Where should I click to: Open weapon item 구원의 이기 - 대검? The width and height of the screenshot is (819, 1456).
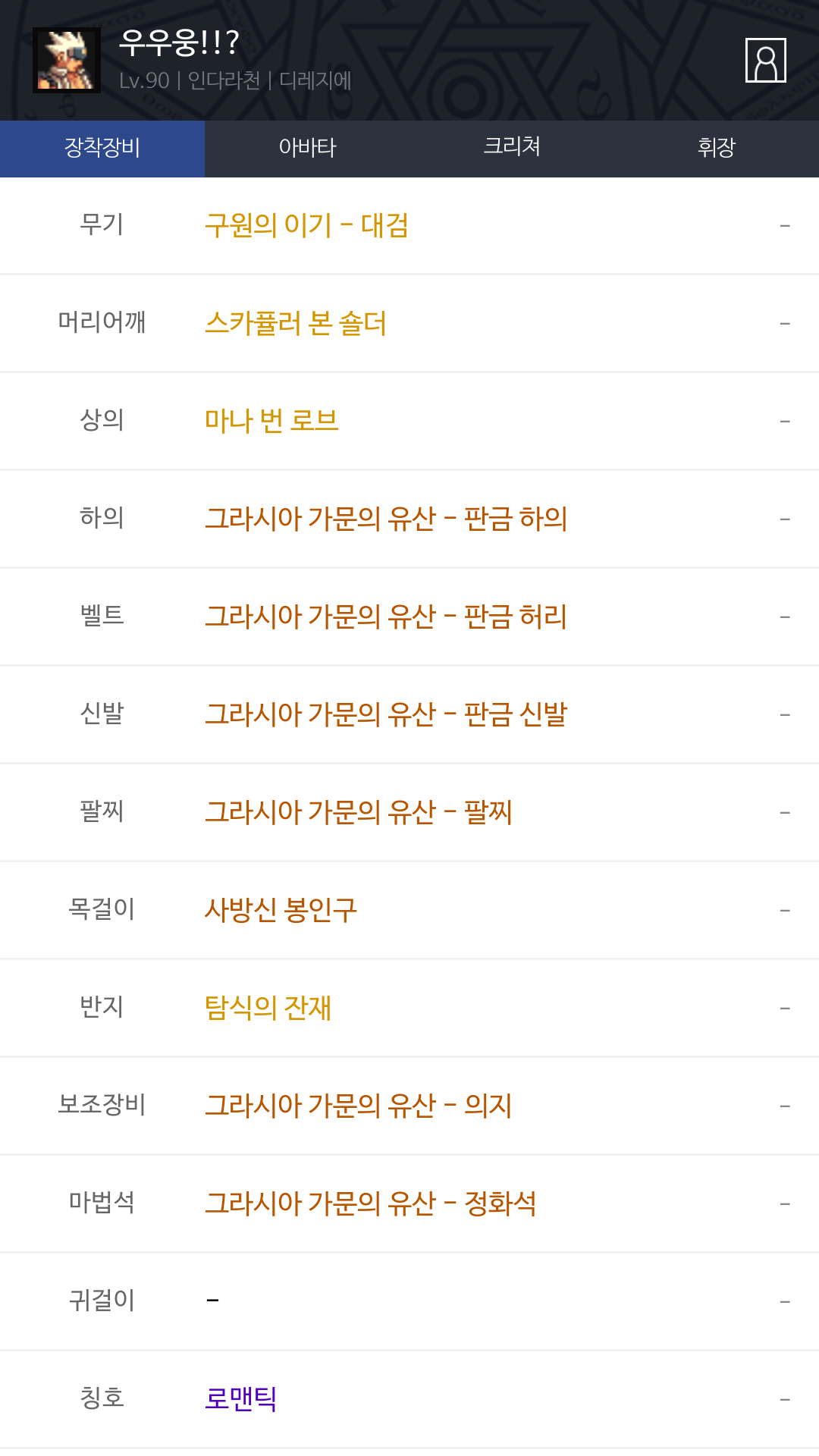tap(307, 225)
